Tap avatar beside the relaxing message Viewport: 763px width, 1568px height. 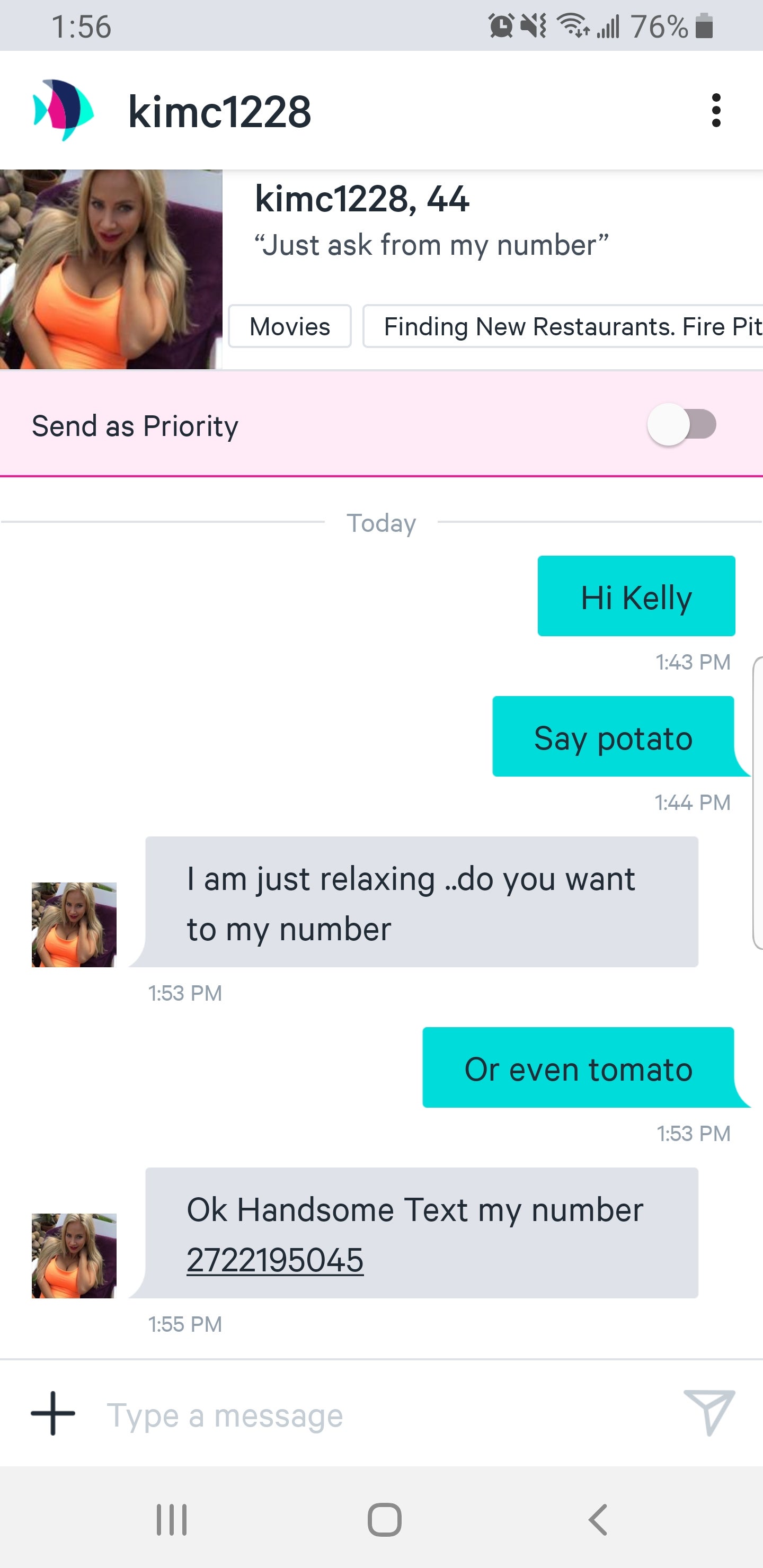tap(74, 924)
